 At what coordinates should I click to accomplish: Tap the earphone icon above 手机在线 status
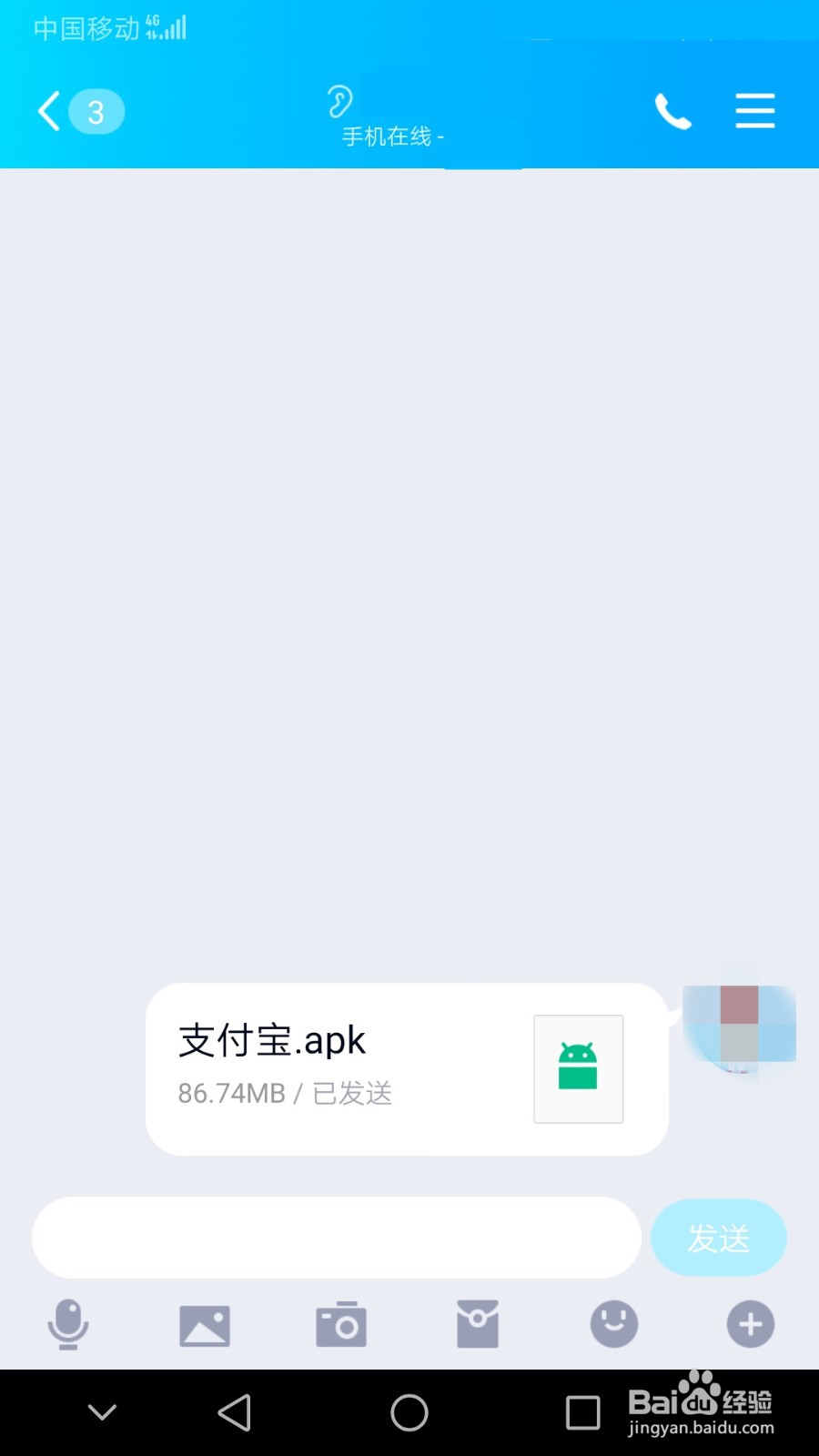340,100
